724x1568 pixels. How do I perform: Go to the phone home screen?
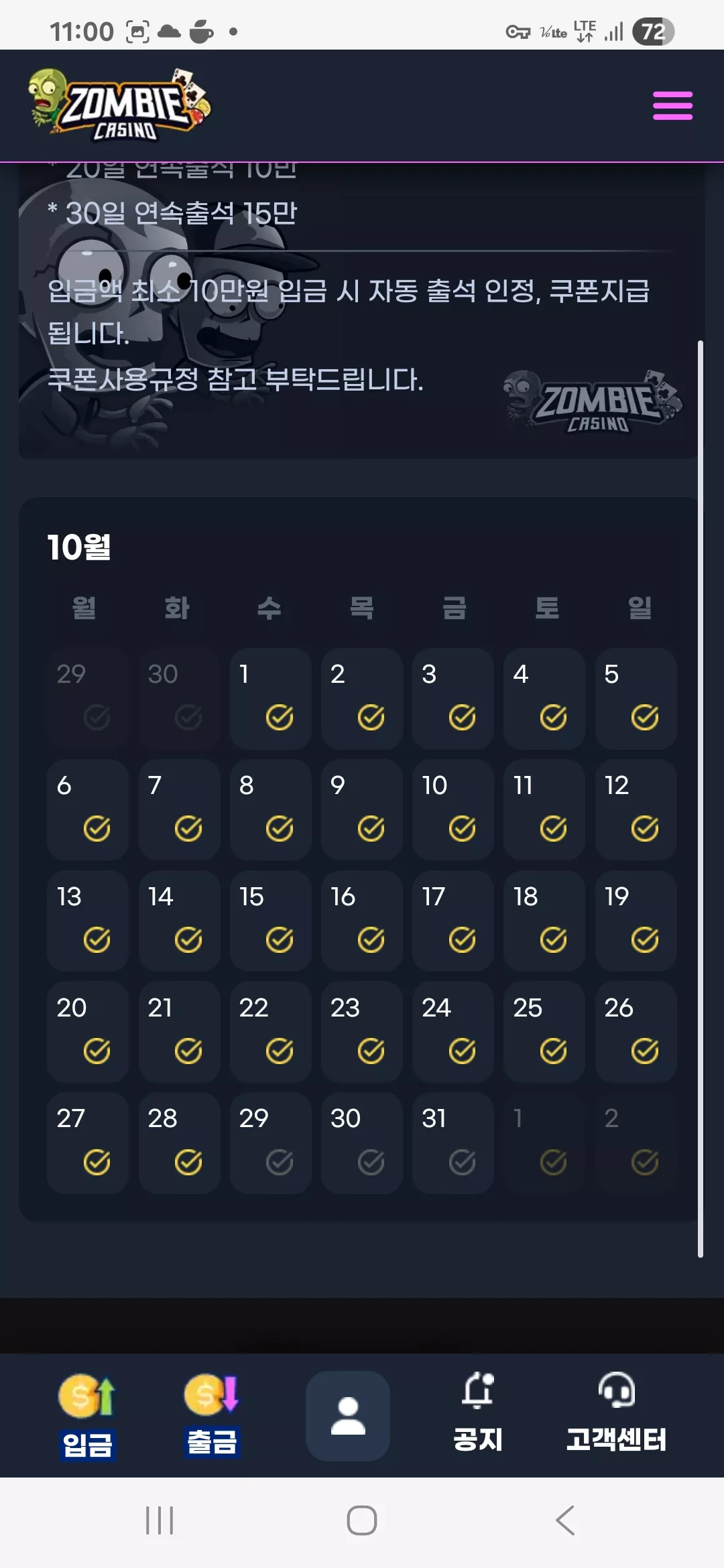pos(362,1520)
